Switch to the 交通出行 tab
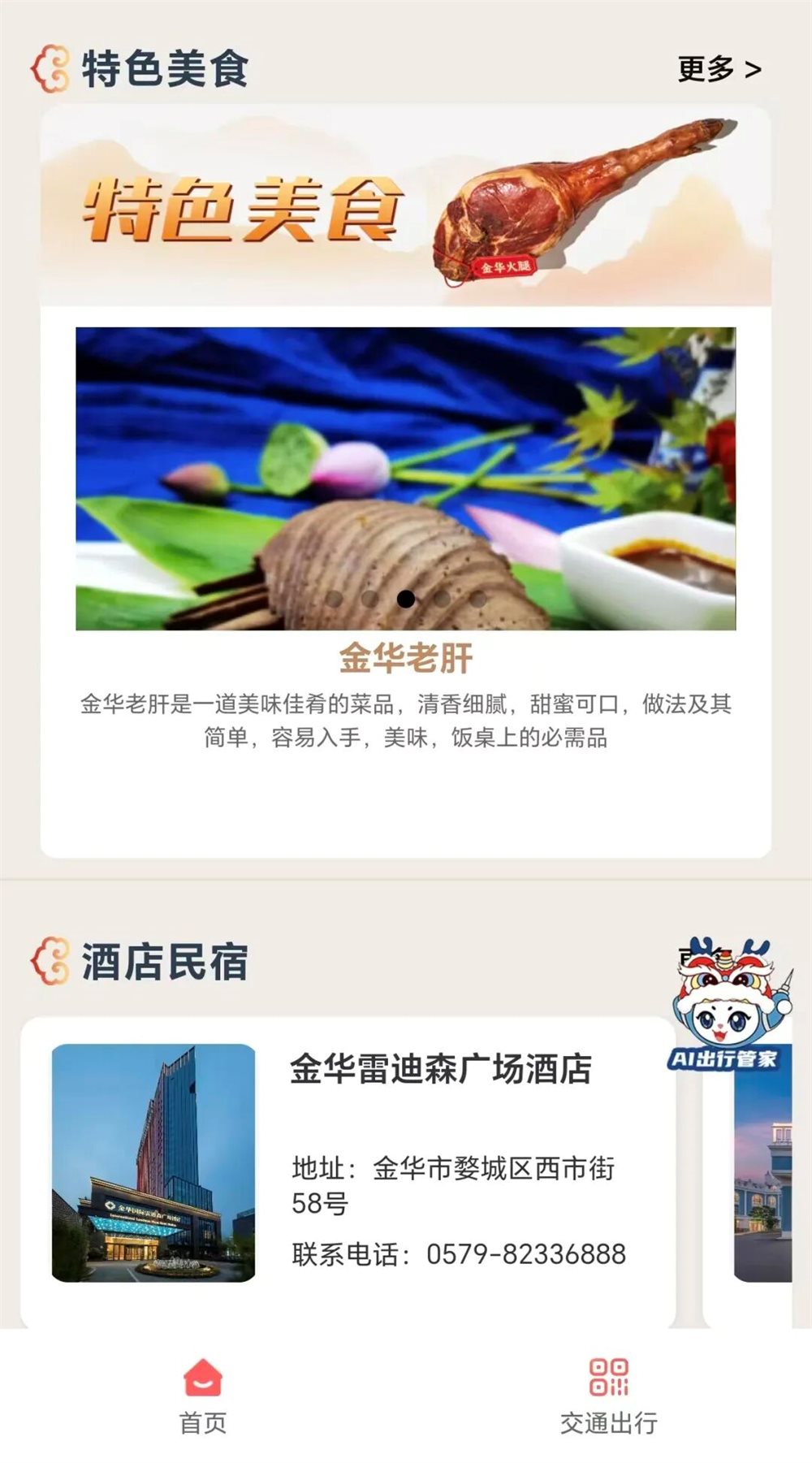The height and width of the screenshot is (1463, 812). (x=609, y=1396)
